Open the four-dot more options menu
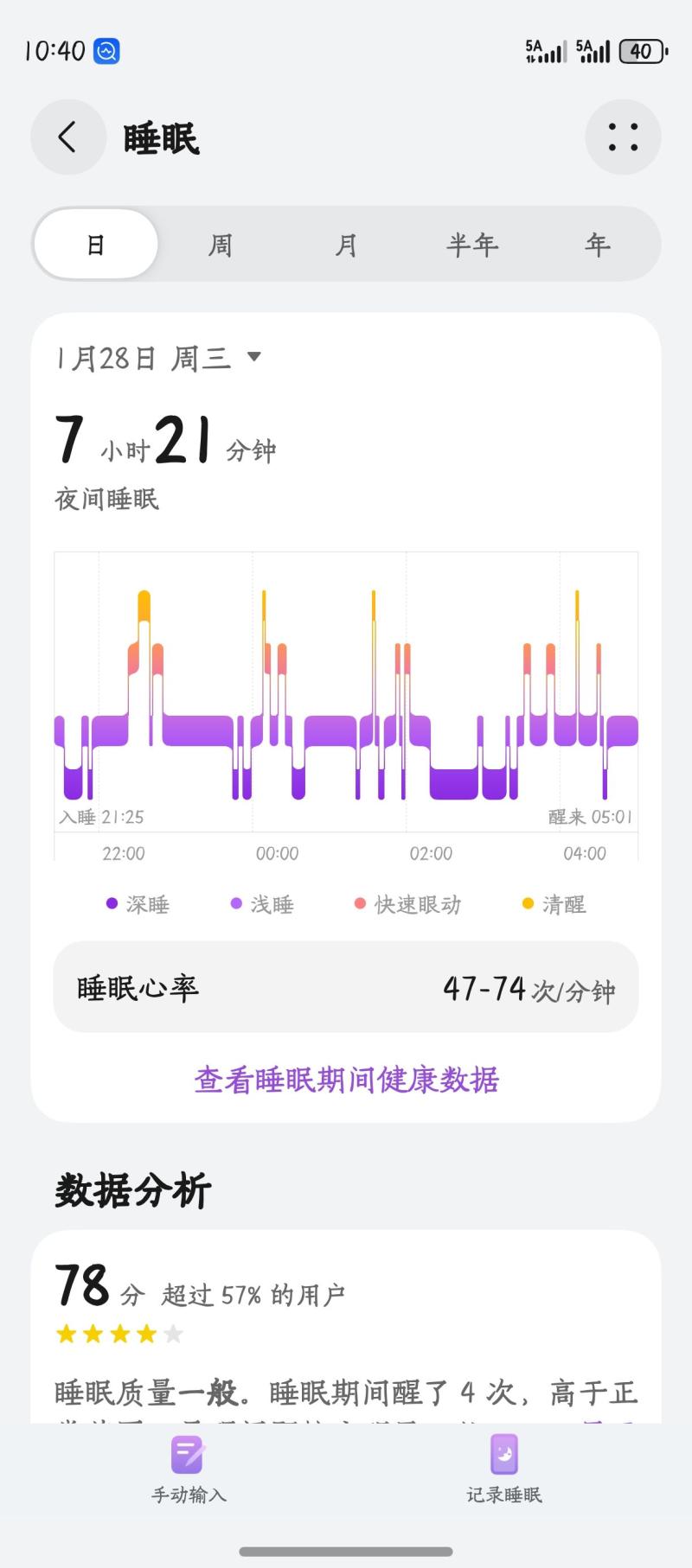 click(x=623, y=137)
